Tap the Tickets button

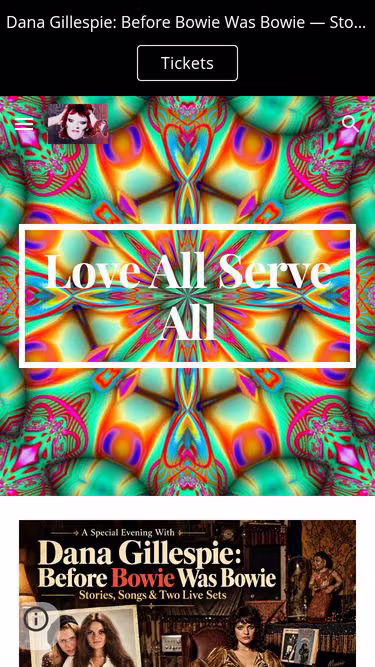[x=187, y=63]
